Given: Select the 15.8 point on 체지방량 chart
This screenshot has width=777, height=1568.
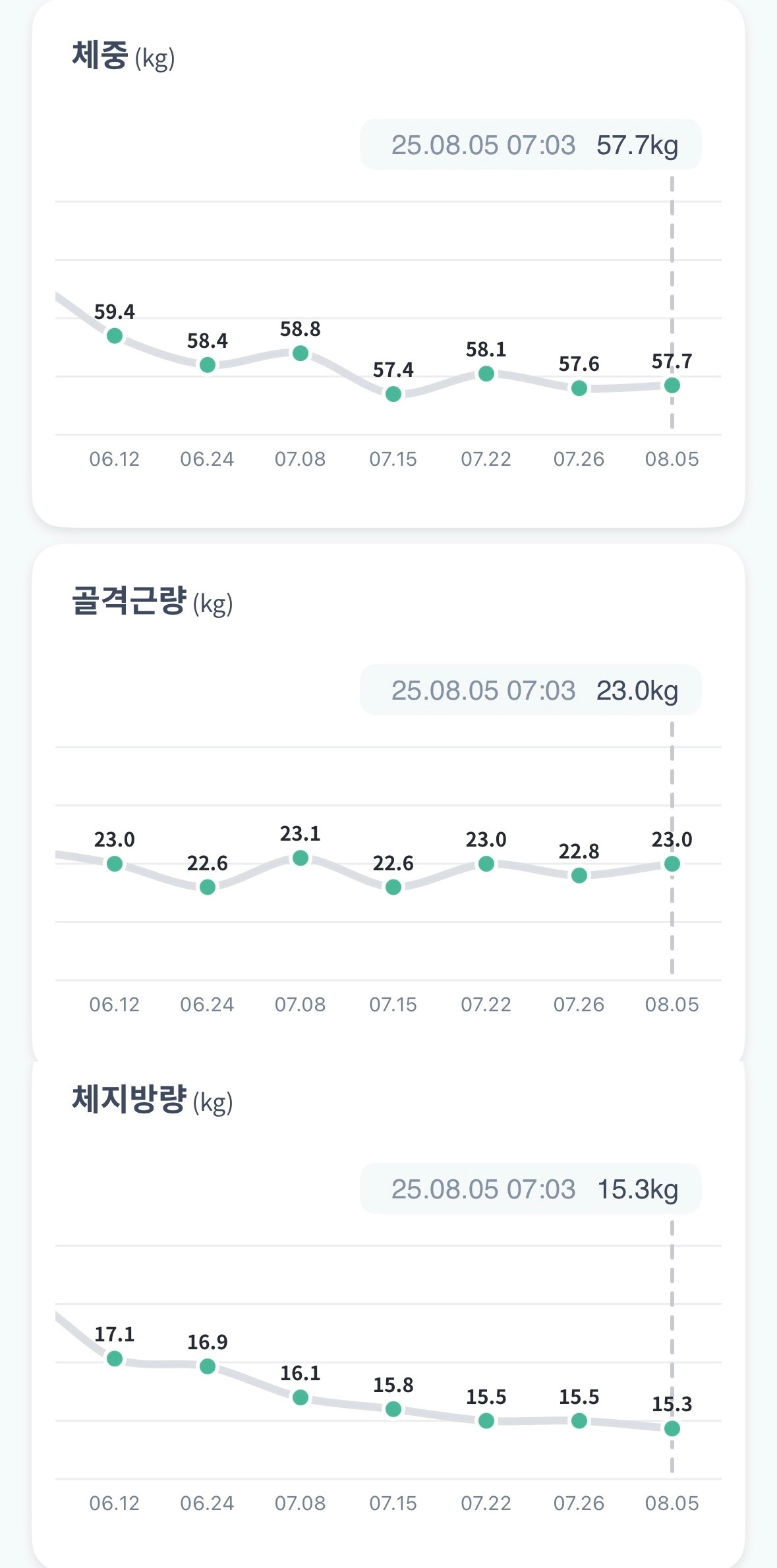Looking at the screenshot, I should [x=393, y=1409].
